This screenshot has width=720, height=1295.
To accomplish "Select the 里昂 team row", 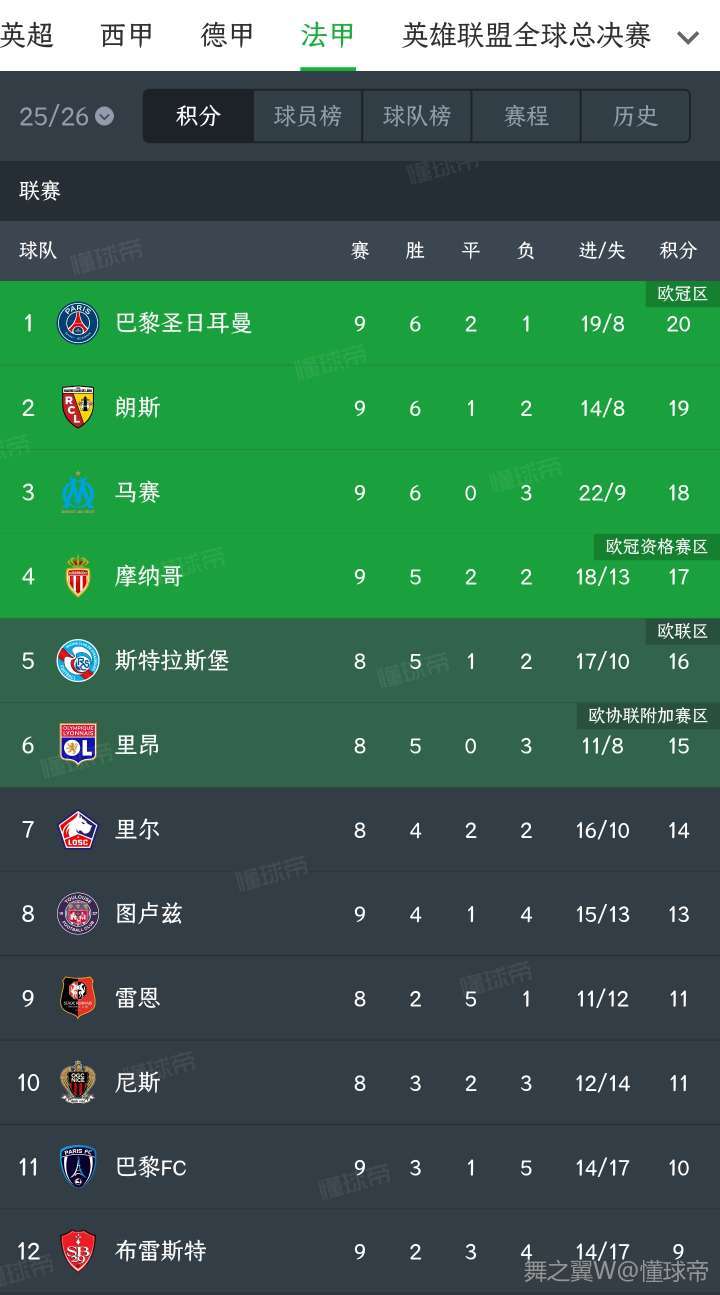I will coord(138,745).
